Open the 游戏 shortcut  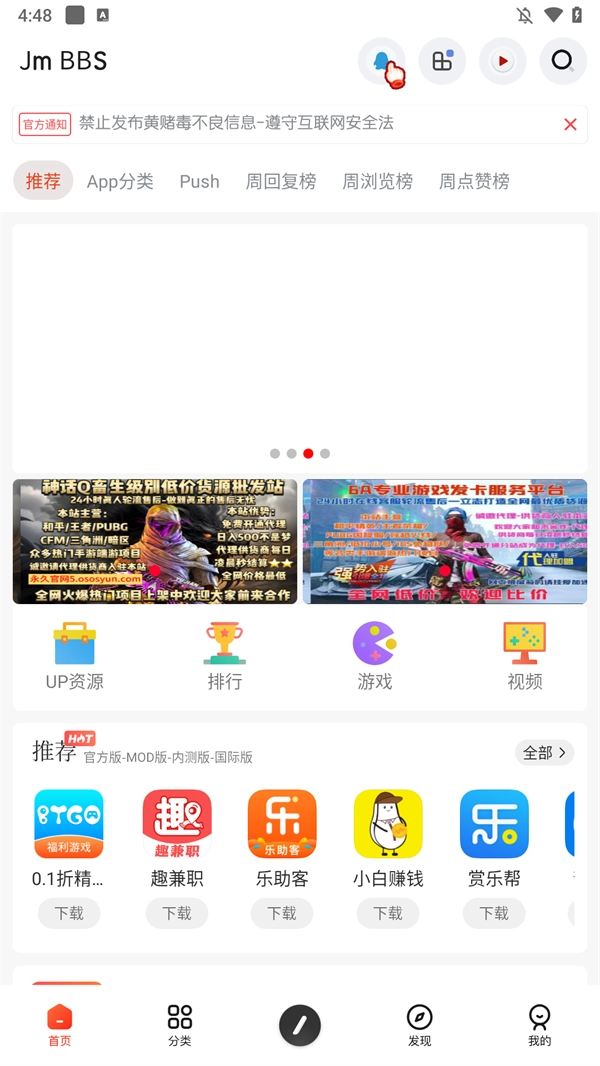point(375,656)
